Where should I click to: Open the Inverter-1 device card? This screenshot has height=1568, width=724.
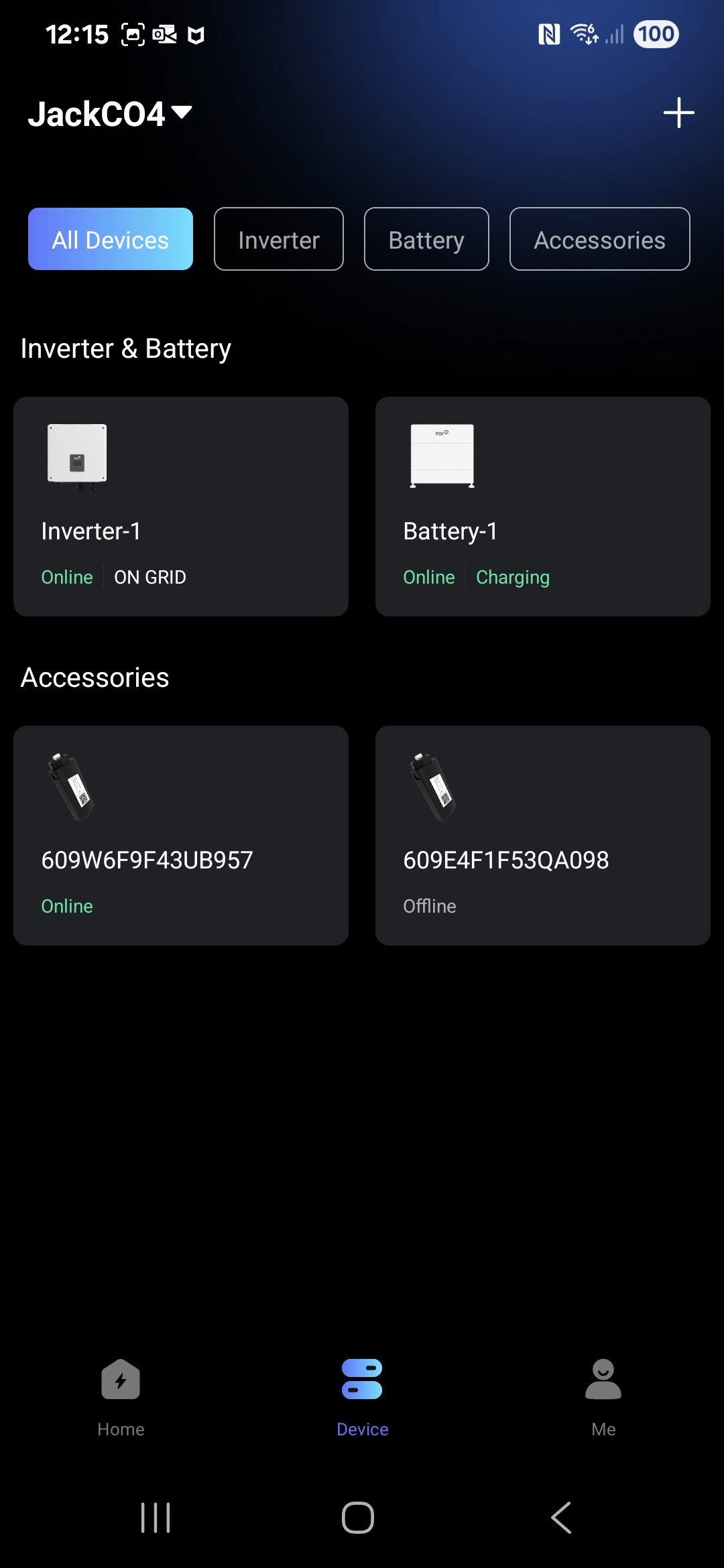coord(181,507)
